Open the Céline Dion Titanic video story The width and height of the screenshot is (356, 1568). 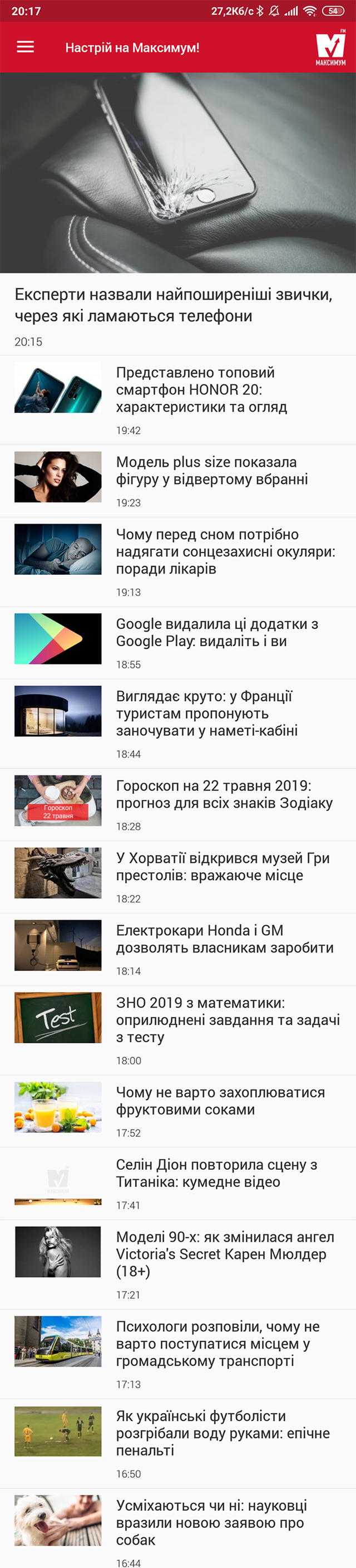216,1174
